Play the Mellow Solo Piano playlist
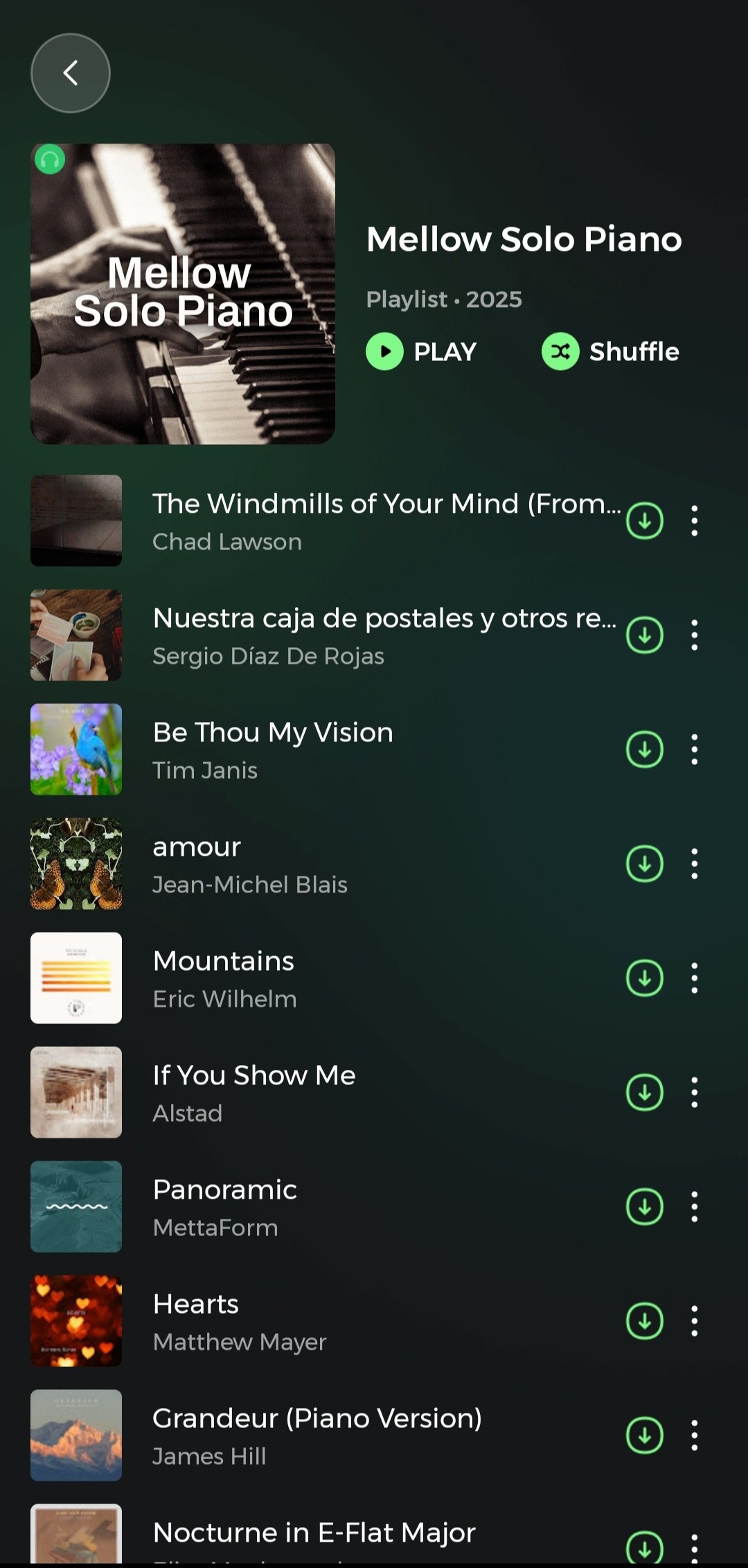The width and height of the screenshot is (748, 1568). point(421,351)
